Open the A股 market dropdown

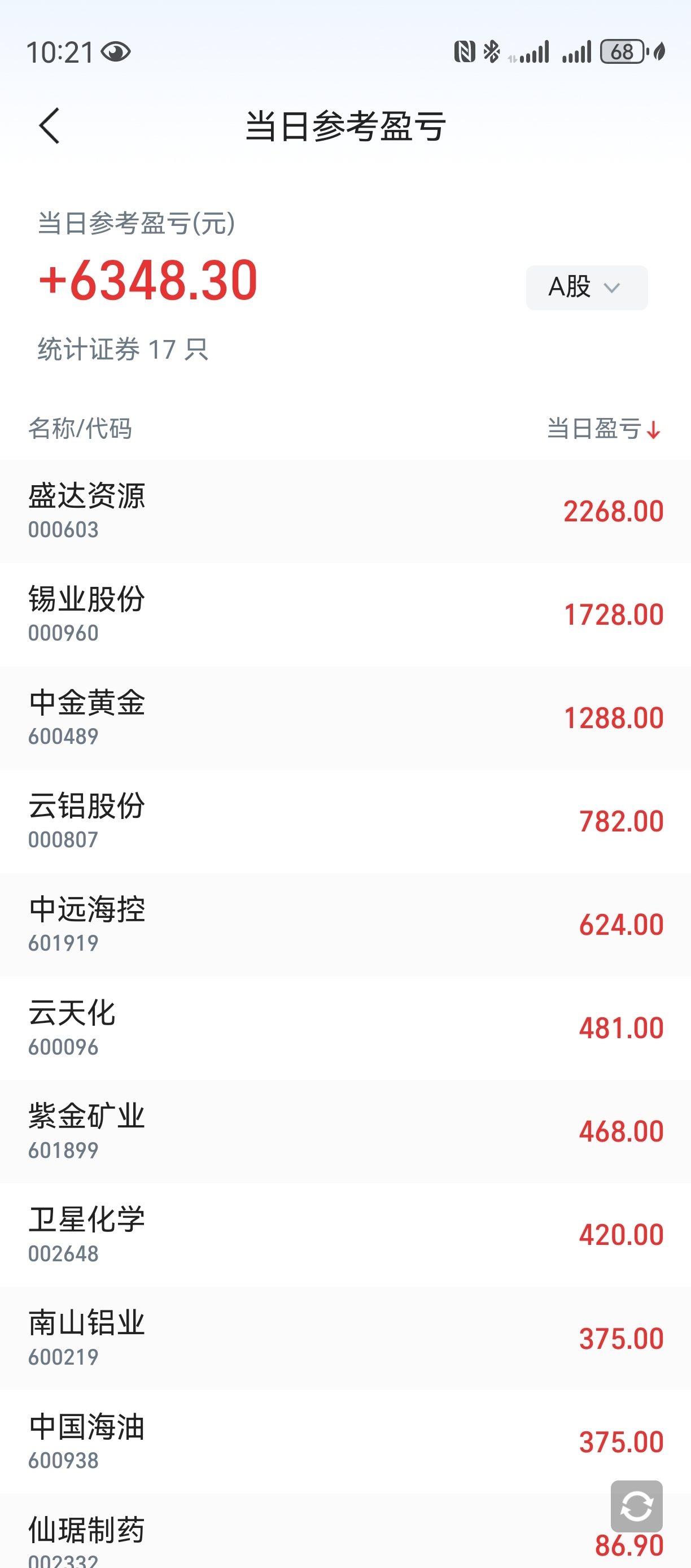point(586,288)
